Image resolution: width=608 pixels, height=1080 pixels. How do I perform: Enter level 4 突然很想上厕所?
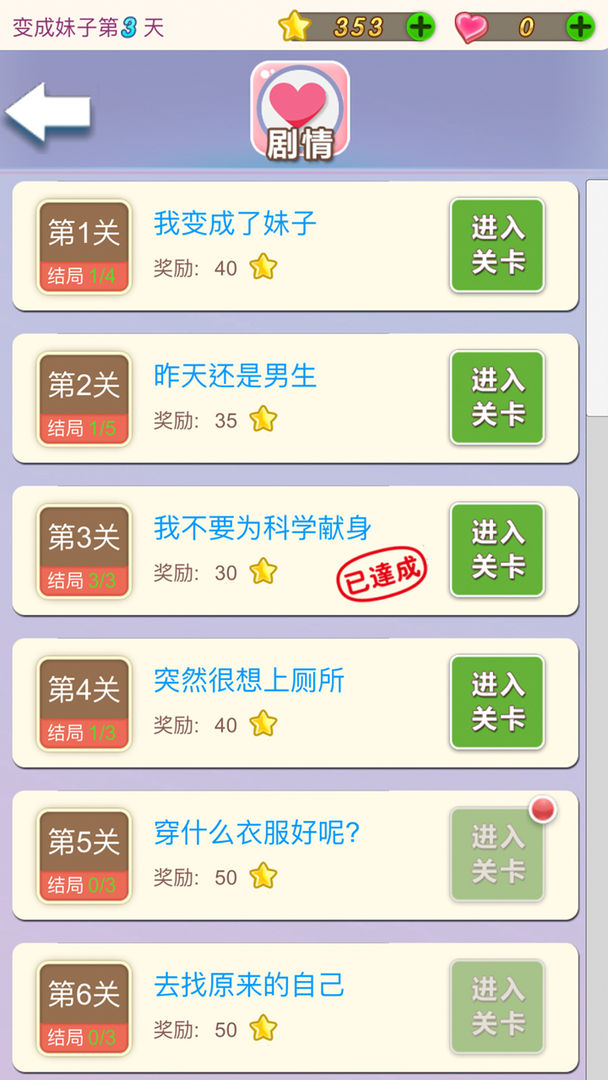[497, 701]
